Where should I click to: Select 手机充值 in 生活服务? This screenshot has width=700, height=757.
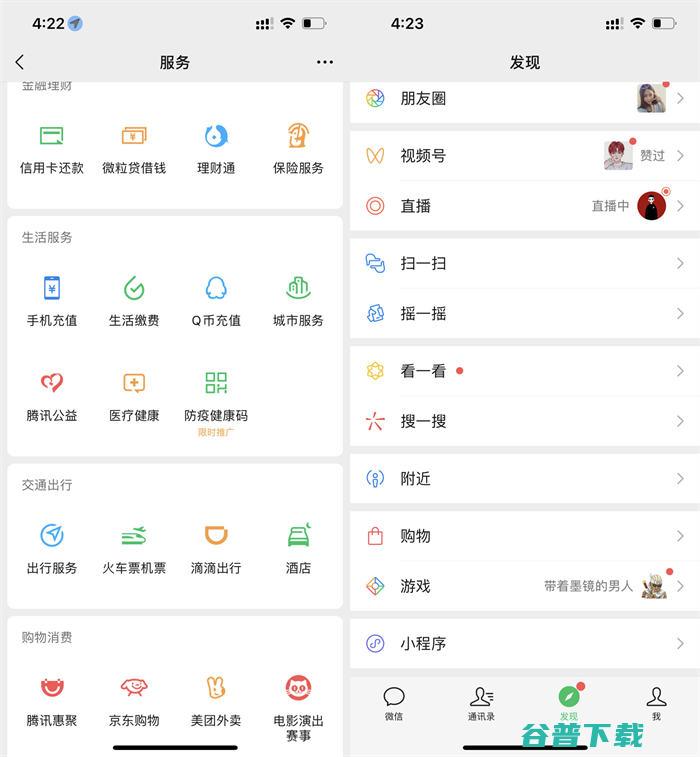pyautogui.click(x=52, y=301)
